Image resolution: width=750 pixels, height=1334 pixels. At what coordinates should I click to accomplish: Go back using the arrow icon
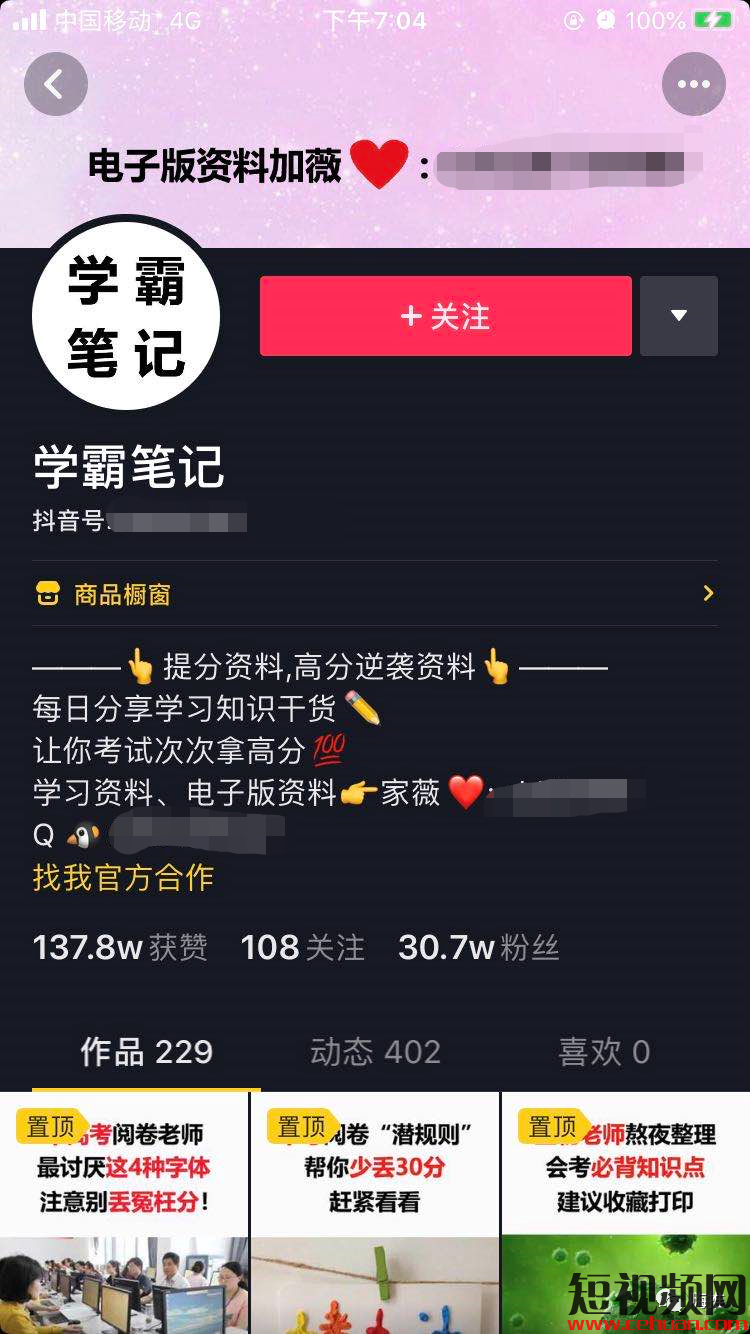tap(55, 85)
